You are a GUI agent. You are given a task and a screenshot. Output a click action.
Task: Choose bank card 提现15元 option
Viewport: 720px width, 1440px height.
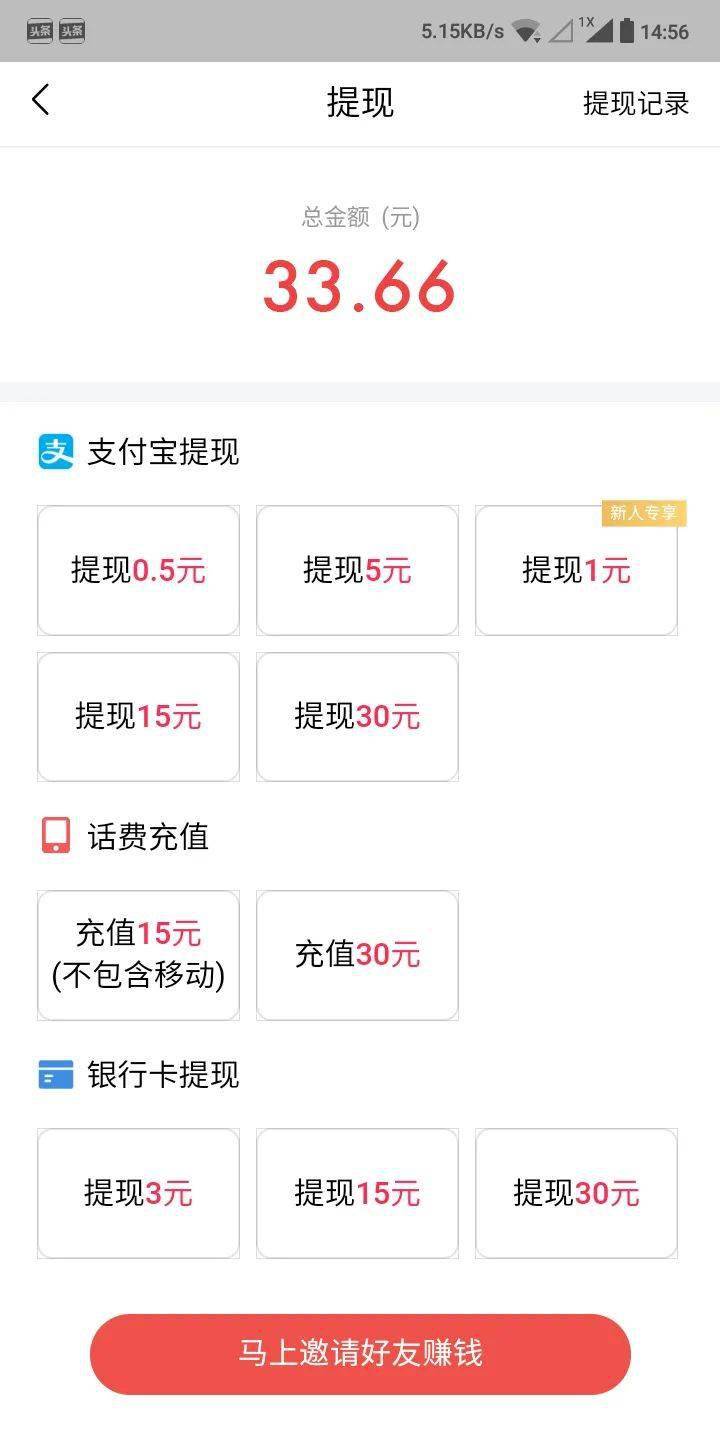point(357,1193)
